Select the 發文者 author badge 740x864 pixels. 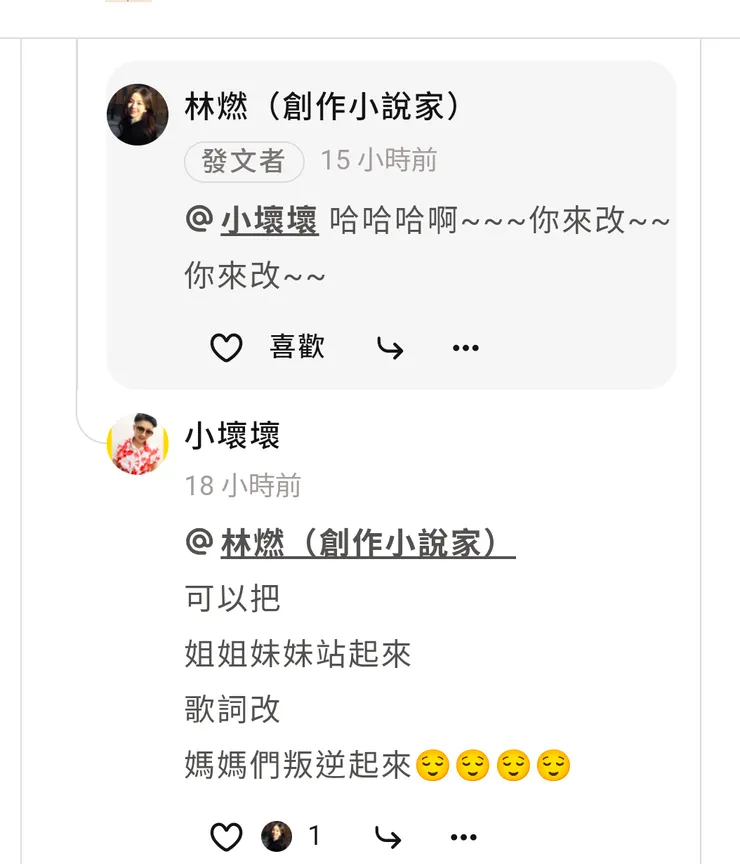243,161
